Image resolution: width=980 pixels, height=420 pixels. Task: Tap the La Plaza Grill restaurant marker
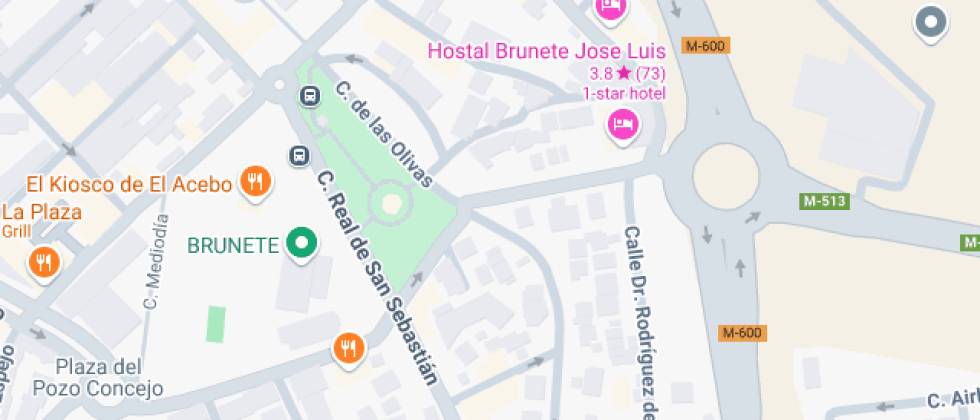coord(44,264)
